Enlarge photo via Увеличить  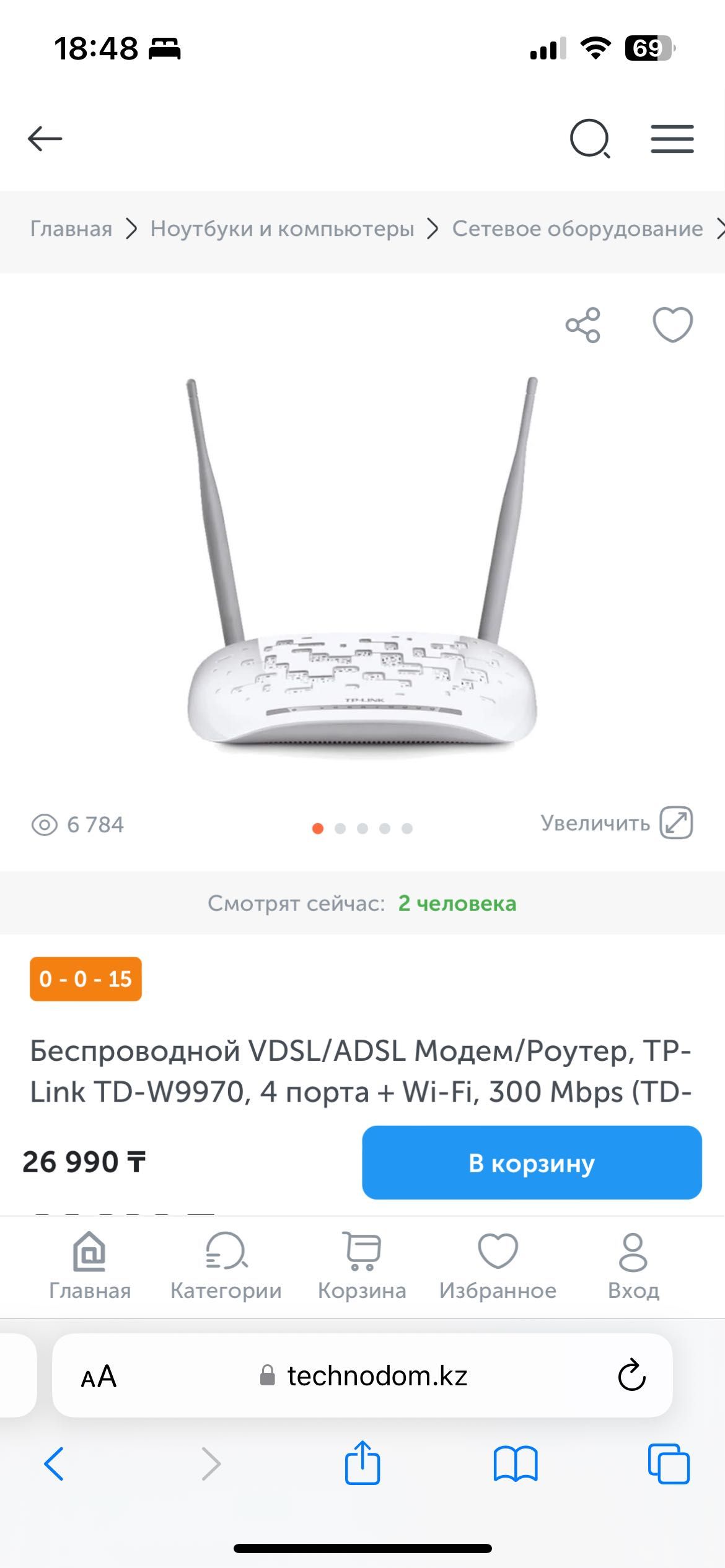[617, 823]
